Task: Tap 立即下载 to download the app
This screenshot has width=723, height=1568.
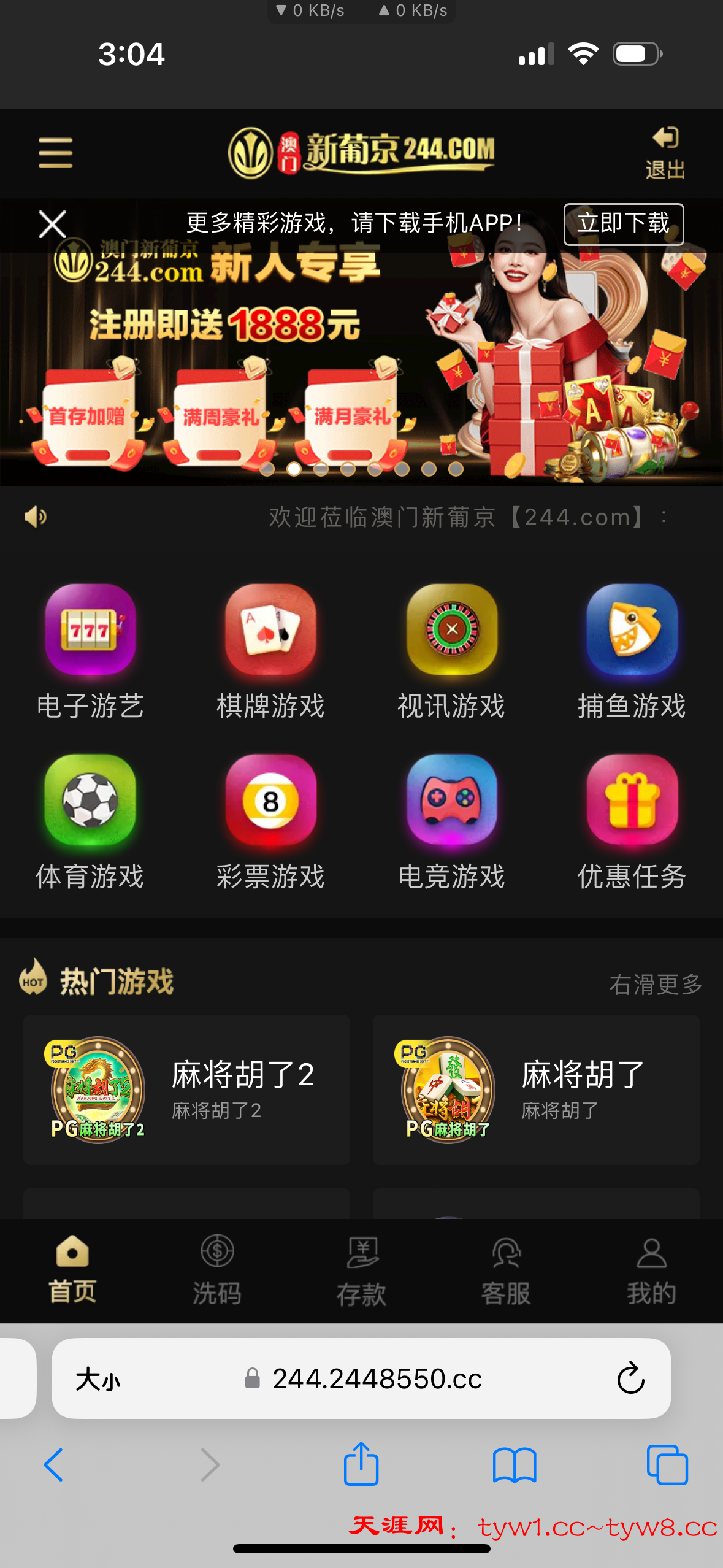Action: tap(624, 225)
